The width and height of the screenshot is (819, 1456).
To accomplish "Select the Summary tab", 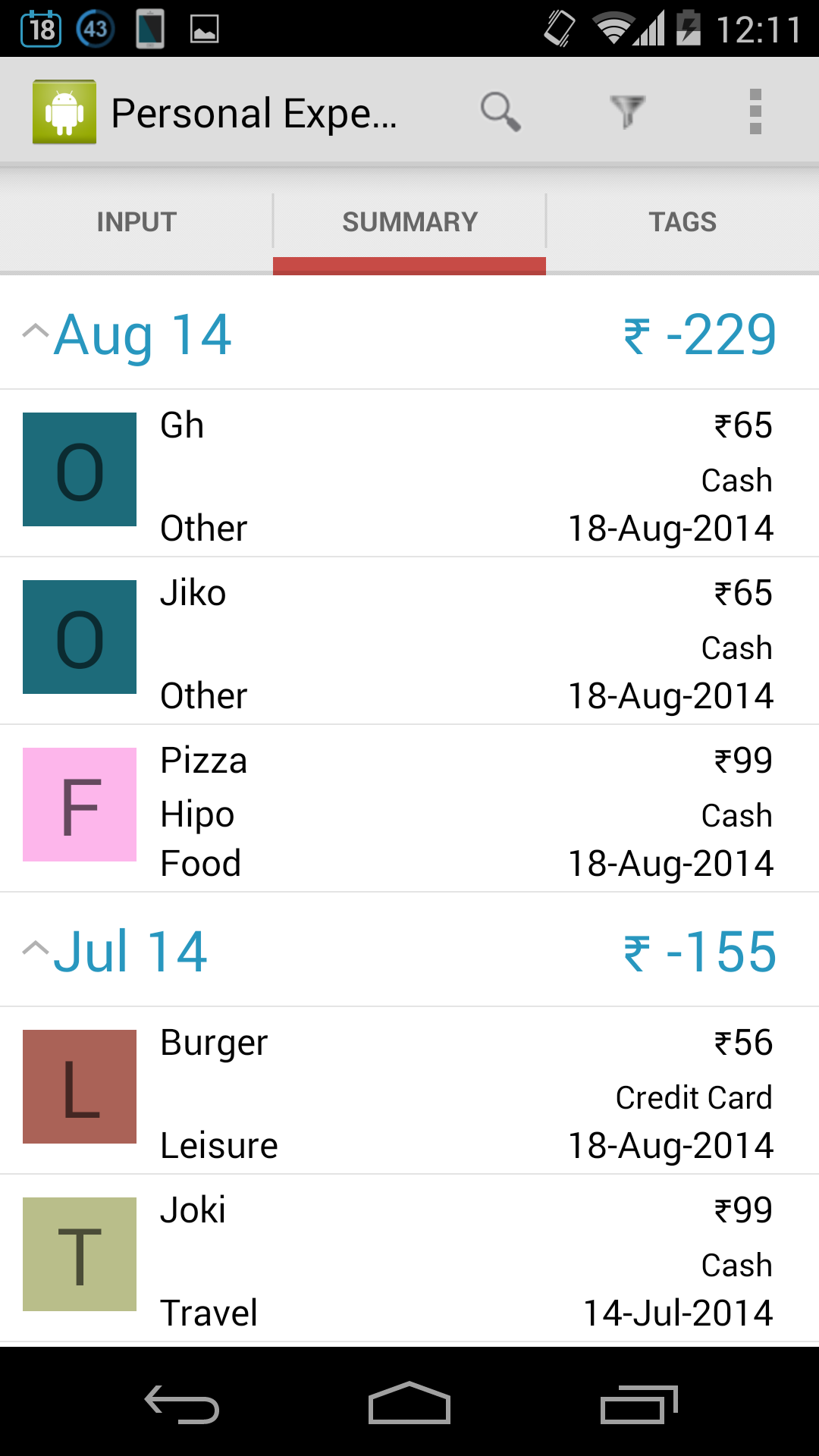I will tap(409, 222).
